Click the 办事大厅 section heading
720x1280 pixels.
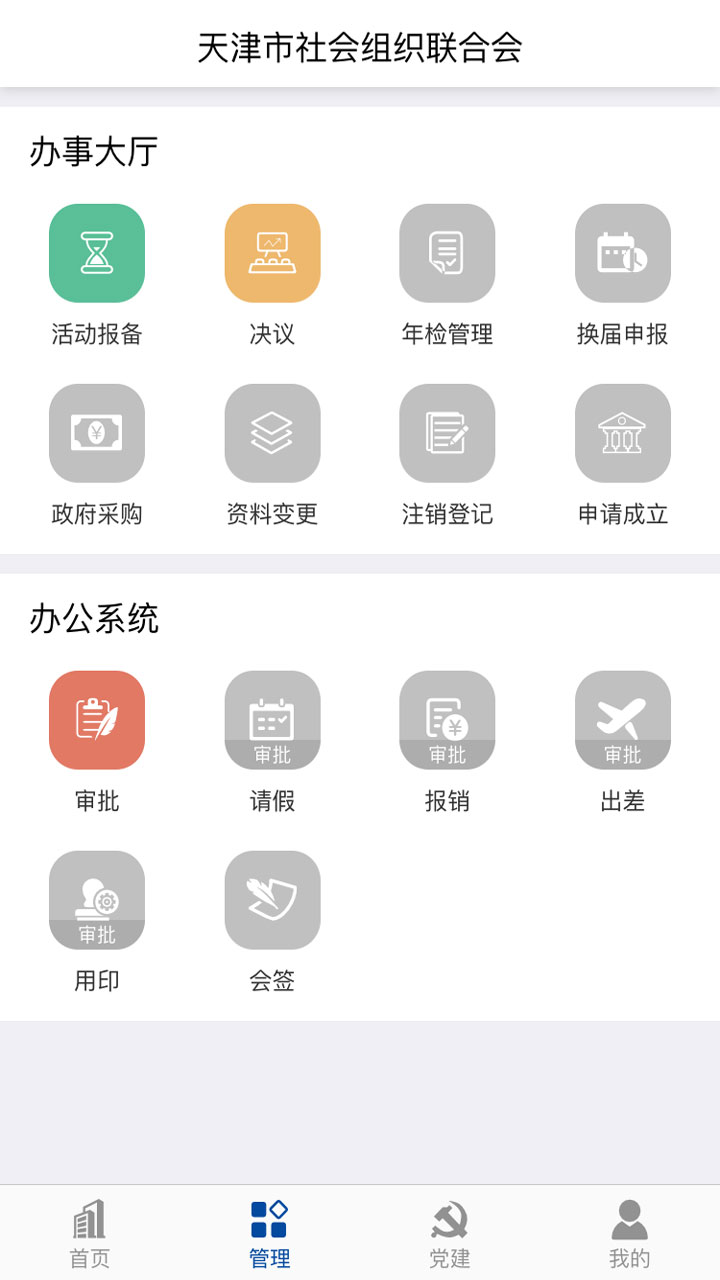[92, 152]
